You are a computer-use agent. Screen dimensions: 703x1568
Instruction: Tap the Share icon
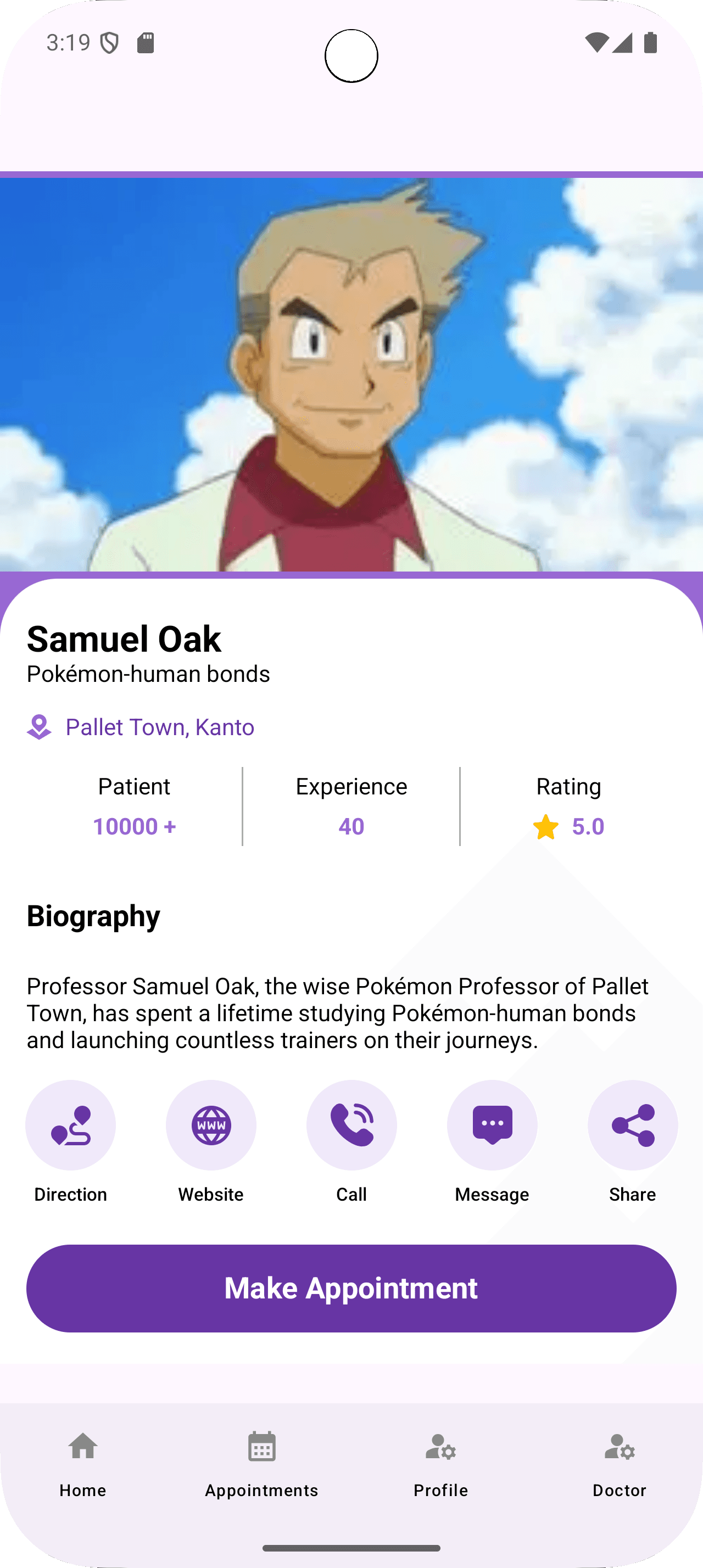632,1125
